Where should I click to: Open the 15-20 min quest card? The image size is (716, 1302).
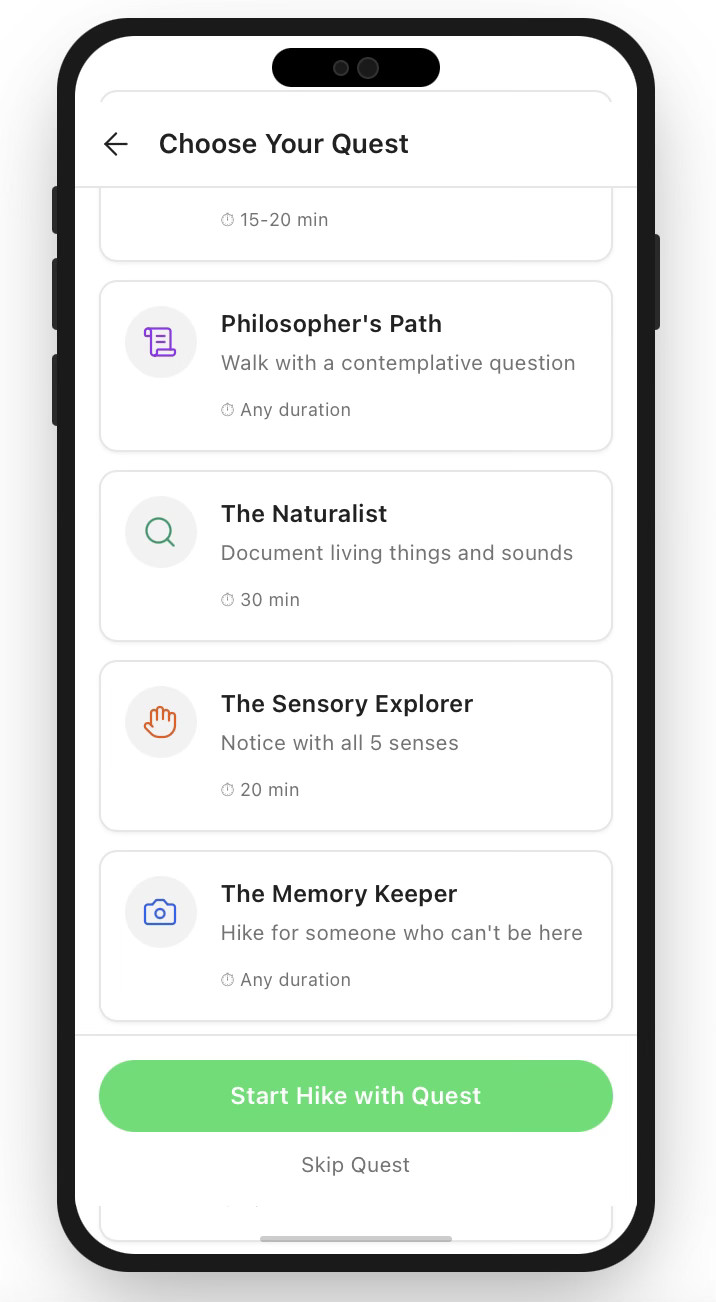pyautogui.click(x=356, y=224)
